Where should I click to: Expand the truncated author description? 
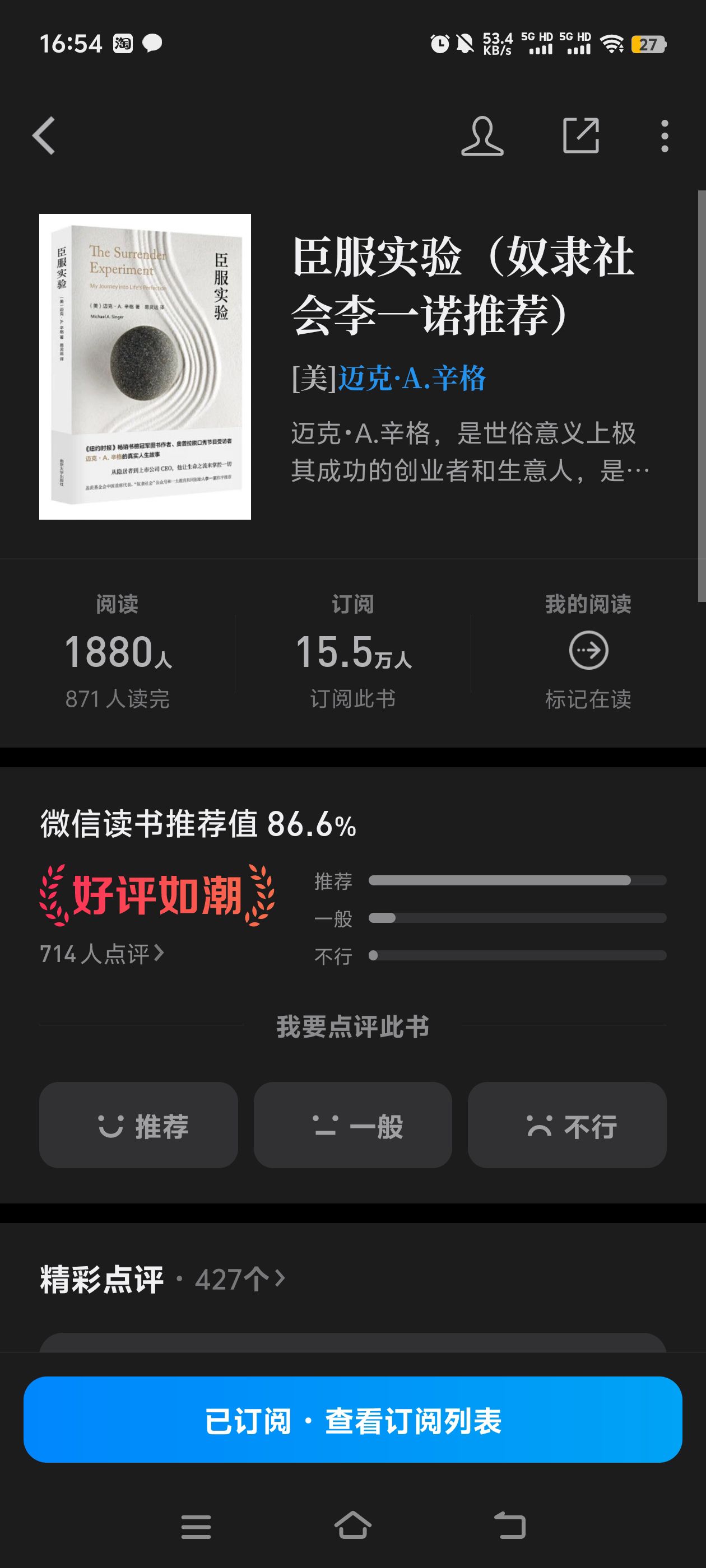pos(470,452)
